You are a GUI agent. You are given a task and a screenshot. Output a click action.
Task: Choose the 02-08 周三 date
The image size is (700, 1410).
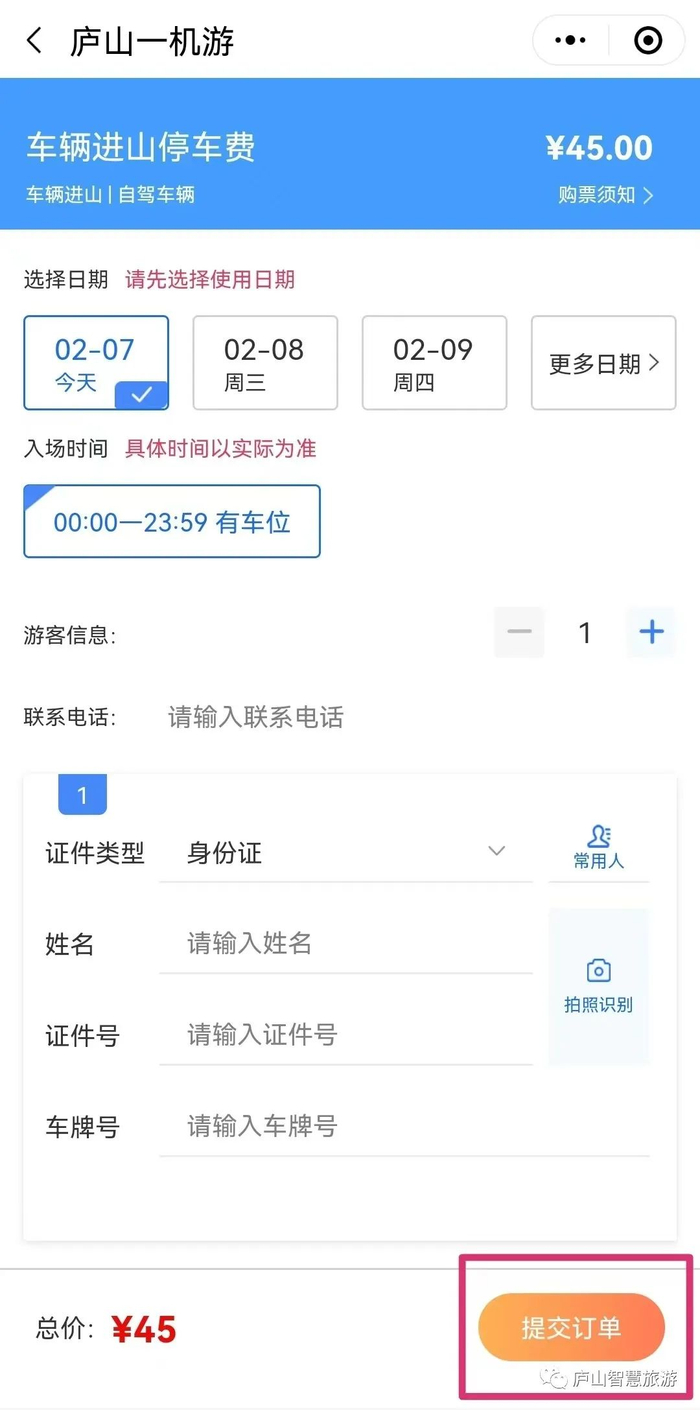(265, 362)
